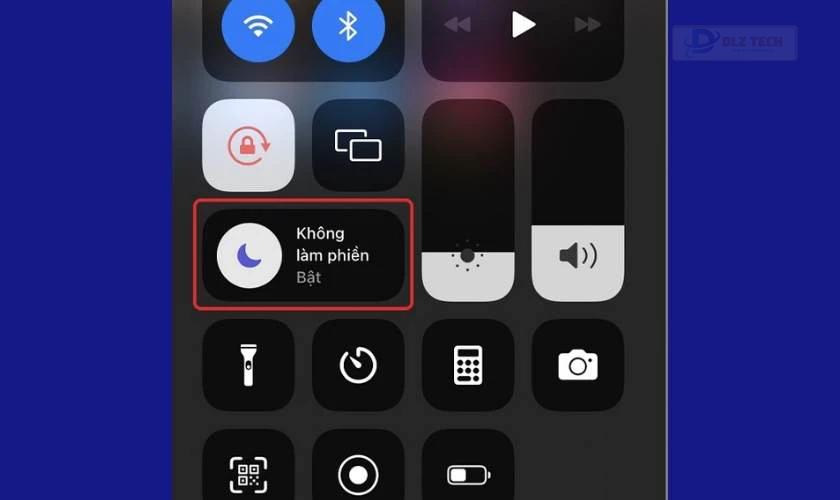840x500 pixels.
Task: Open the calculator
Action: pos(468,366)
